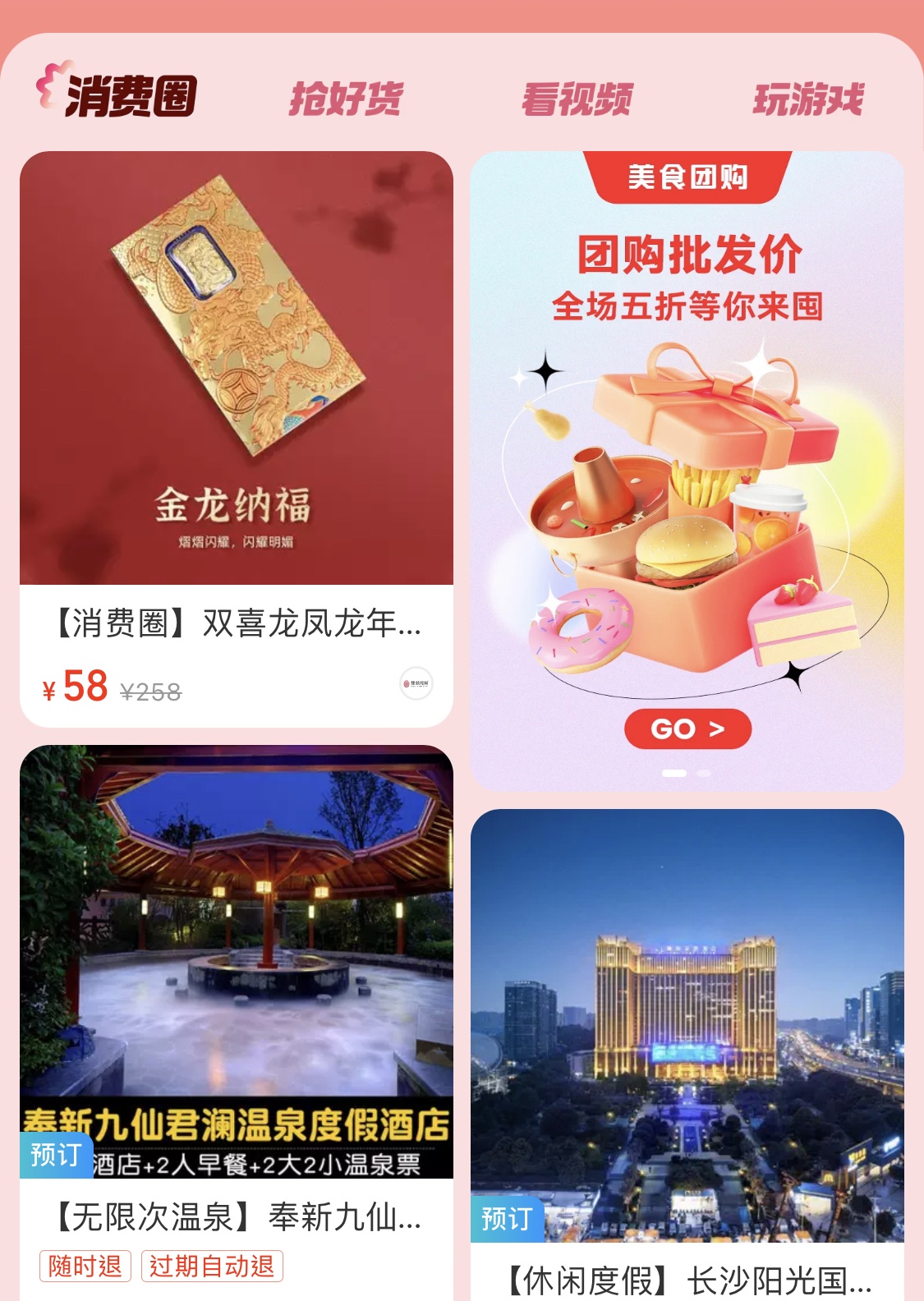Select the 玩游戏 tab
Viewport: 924px width, 1301px height.
(x=808, y=99)
